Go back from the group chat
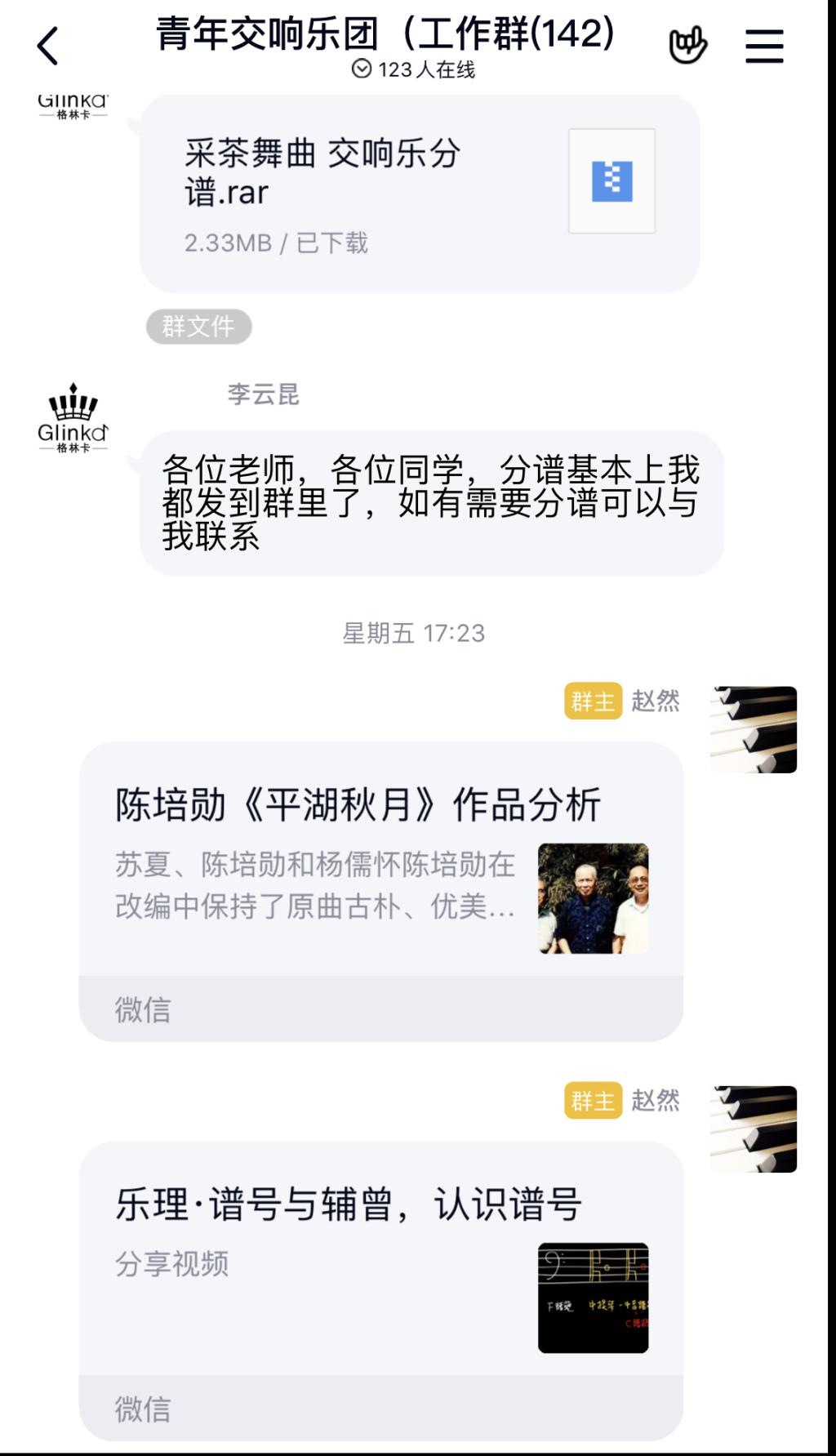836x1456 pixels. (48, 46)
